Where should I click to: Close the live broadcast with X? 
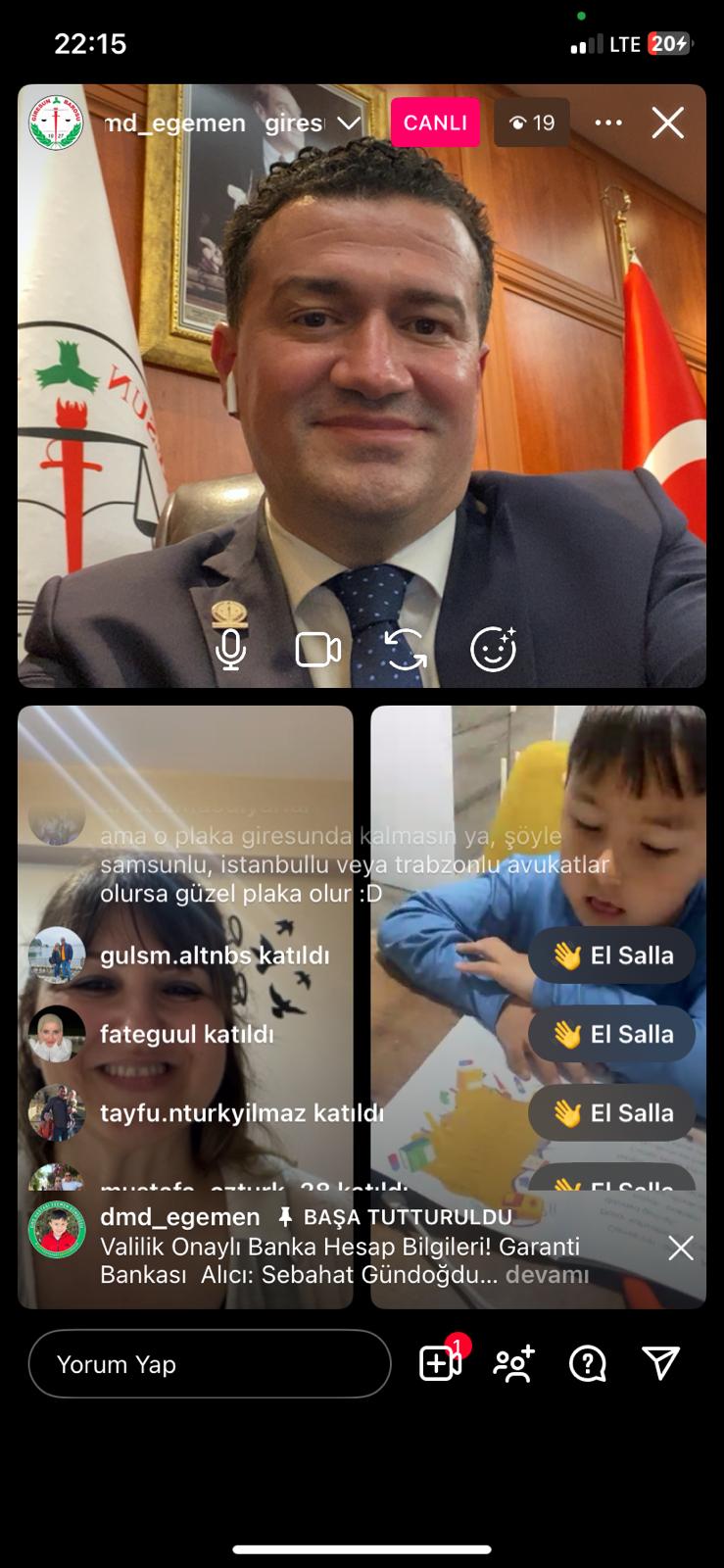[x=668, y=122]
